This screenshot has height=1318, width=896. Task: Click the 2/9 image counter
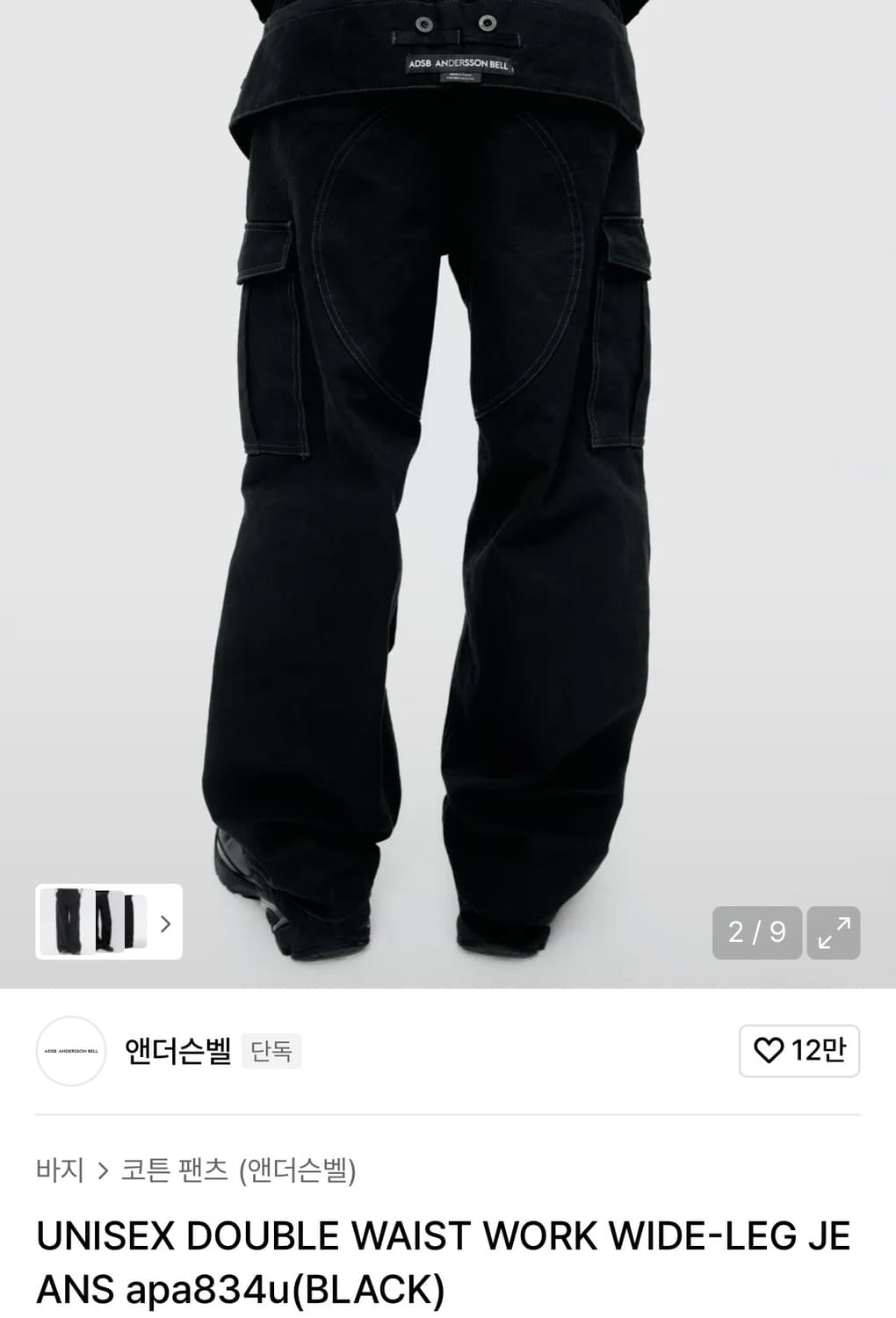click(757, 933)
